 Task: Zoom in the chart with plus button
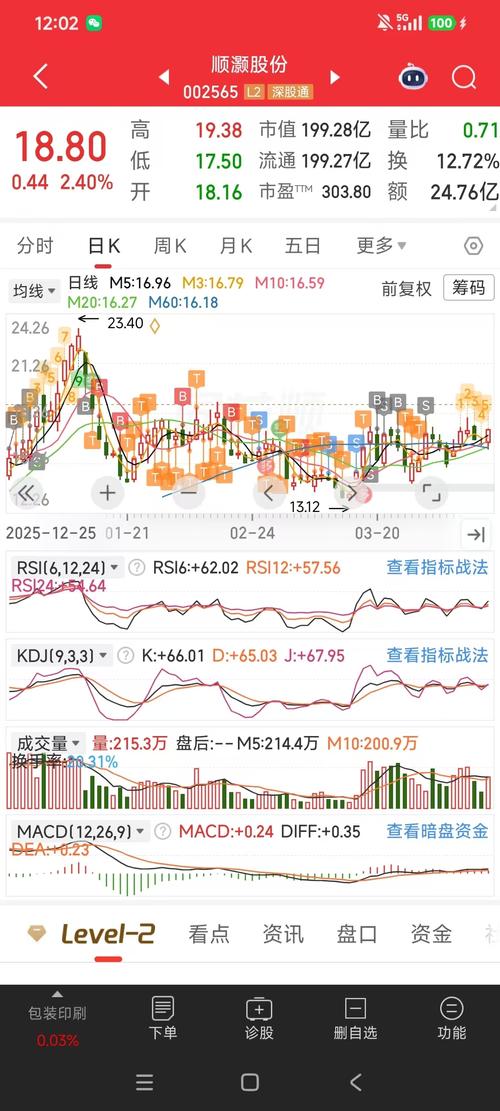[x=108, y=492]
